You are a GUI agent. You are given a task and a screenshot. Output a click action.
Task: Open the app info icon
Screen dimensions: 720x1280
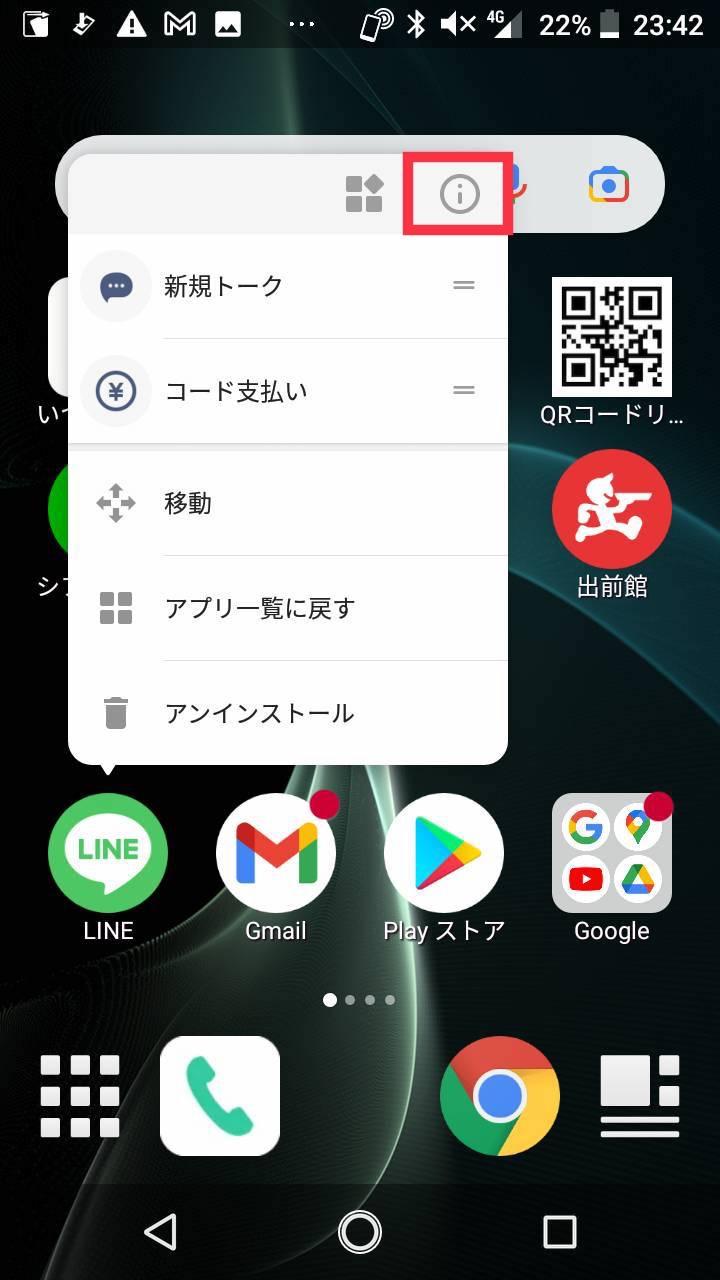pyautogui.click(x=459, y=193)
